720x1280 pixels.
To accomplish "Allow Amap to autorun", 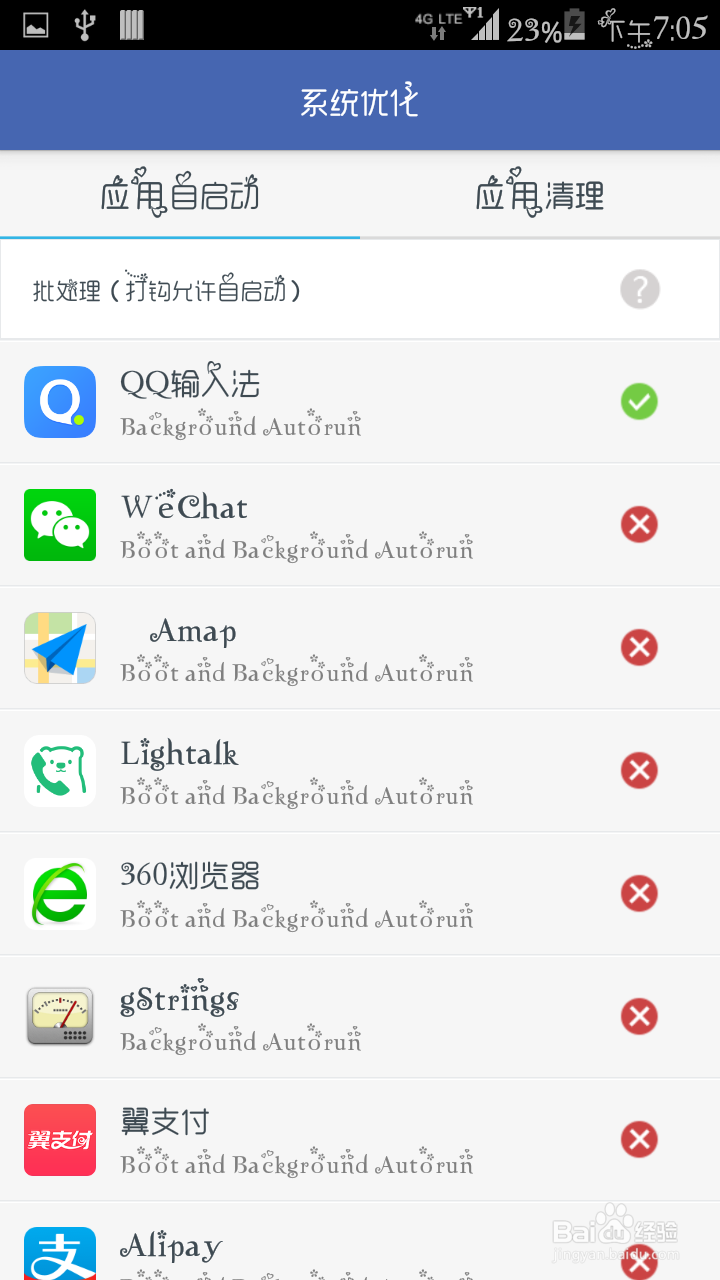I will click(639, 647).
